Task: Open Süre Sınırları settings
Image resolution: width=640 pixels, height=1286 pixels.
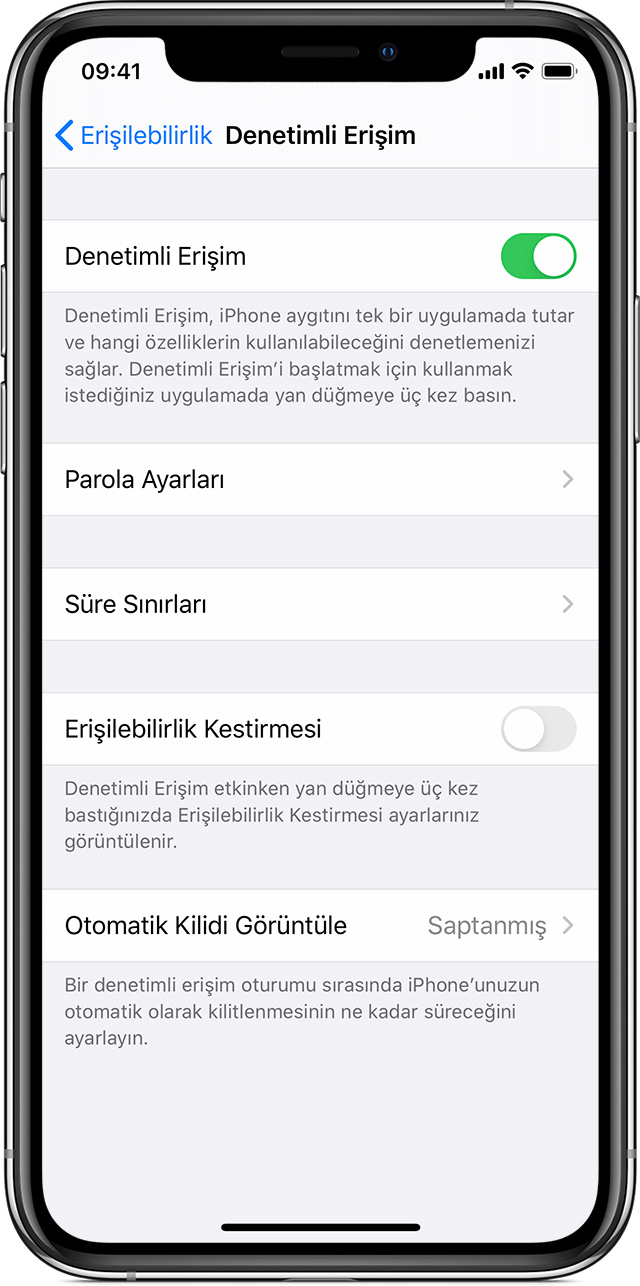Action: coord(320,604)
